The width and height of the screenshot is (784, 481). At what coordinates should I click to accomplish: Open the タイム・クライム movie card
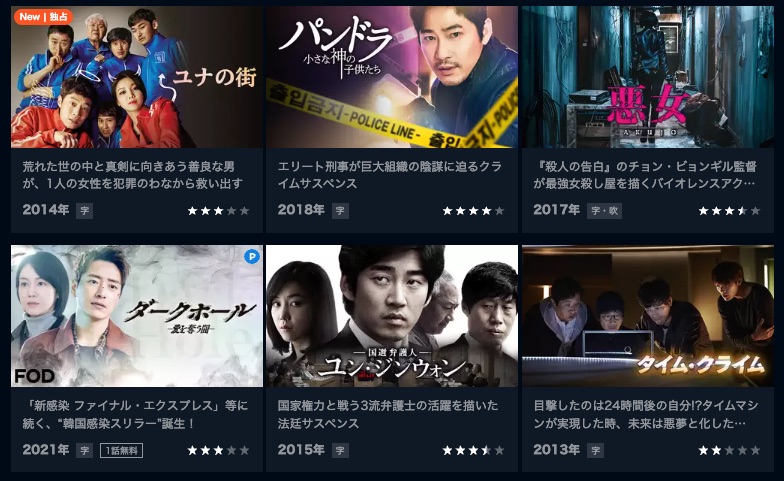647,316
